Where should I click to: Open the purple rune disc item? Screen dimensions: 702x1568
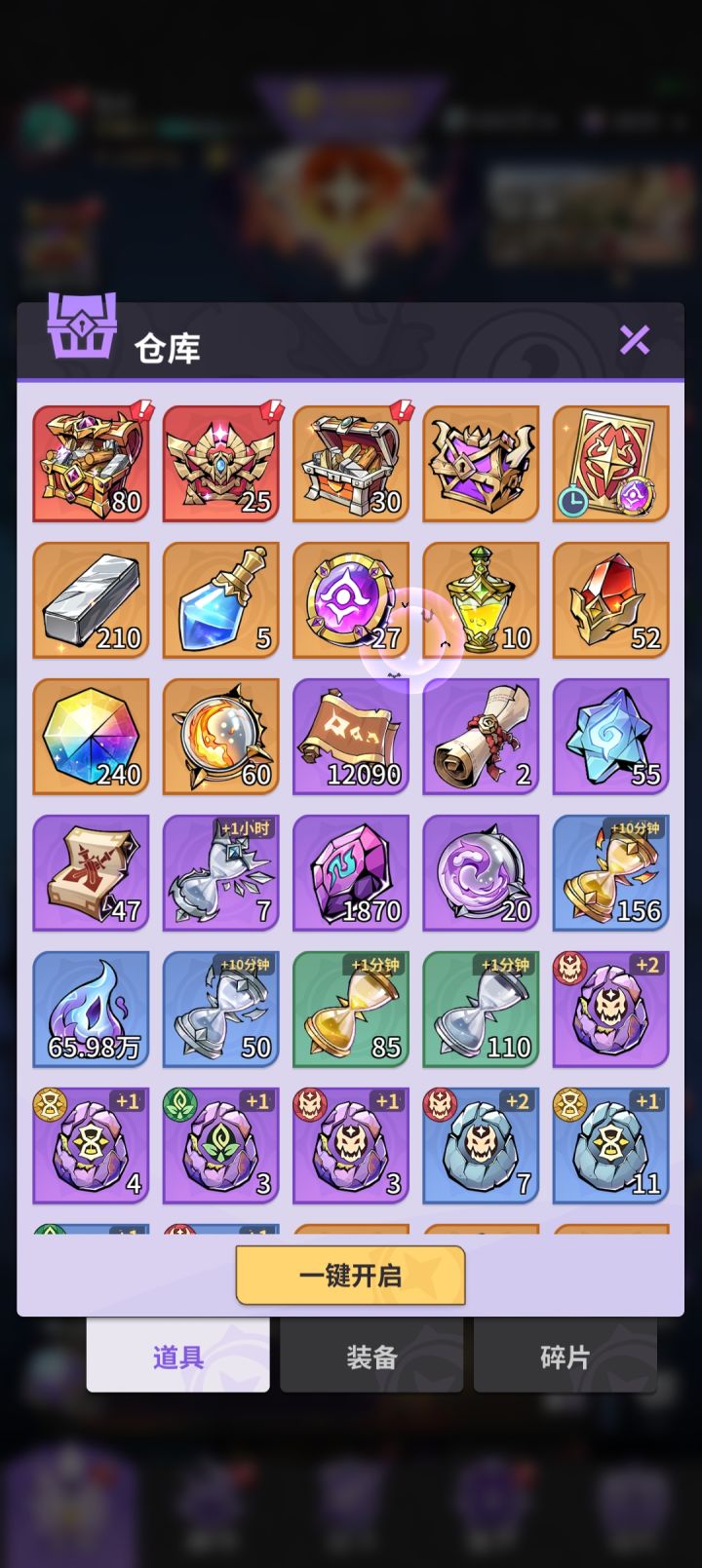[350, 599]
